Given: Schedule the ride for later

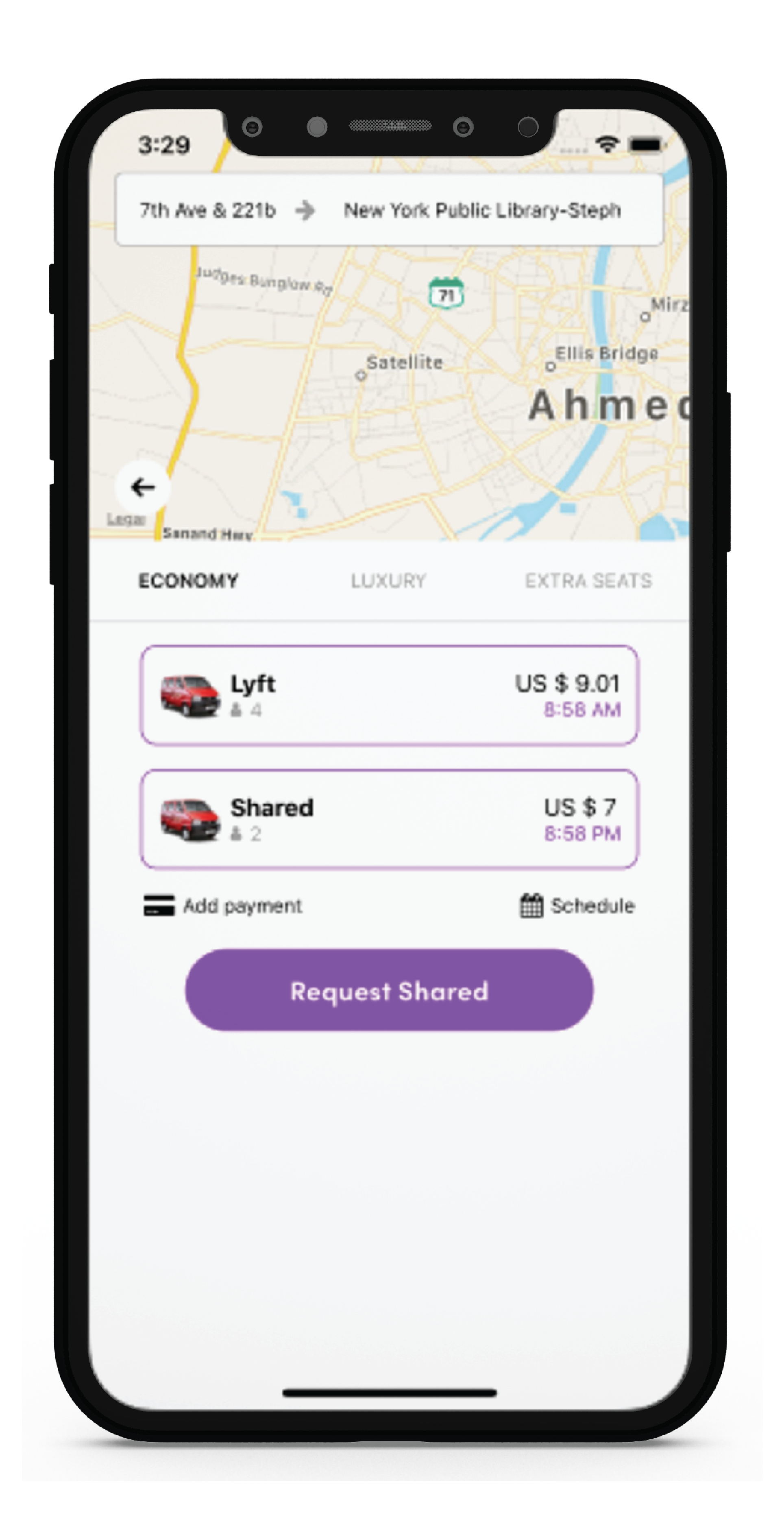Looking at the screenshot, I should tap(577, 905).
